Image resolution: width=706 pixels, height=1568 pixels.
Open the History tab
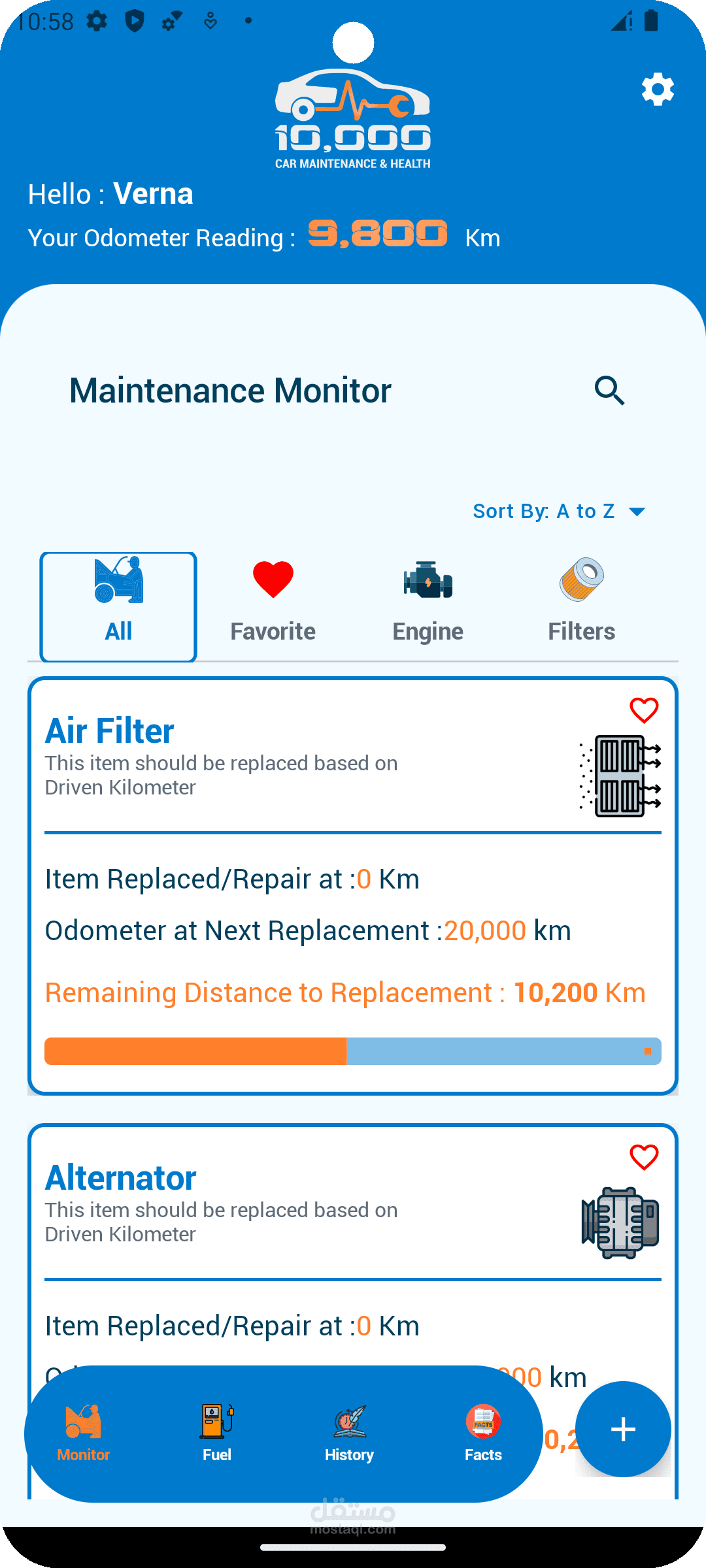[349, 1433]
